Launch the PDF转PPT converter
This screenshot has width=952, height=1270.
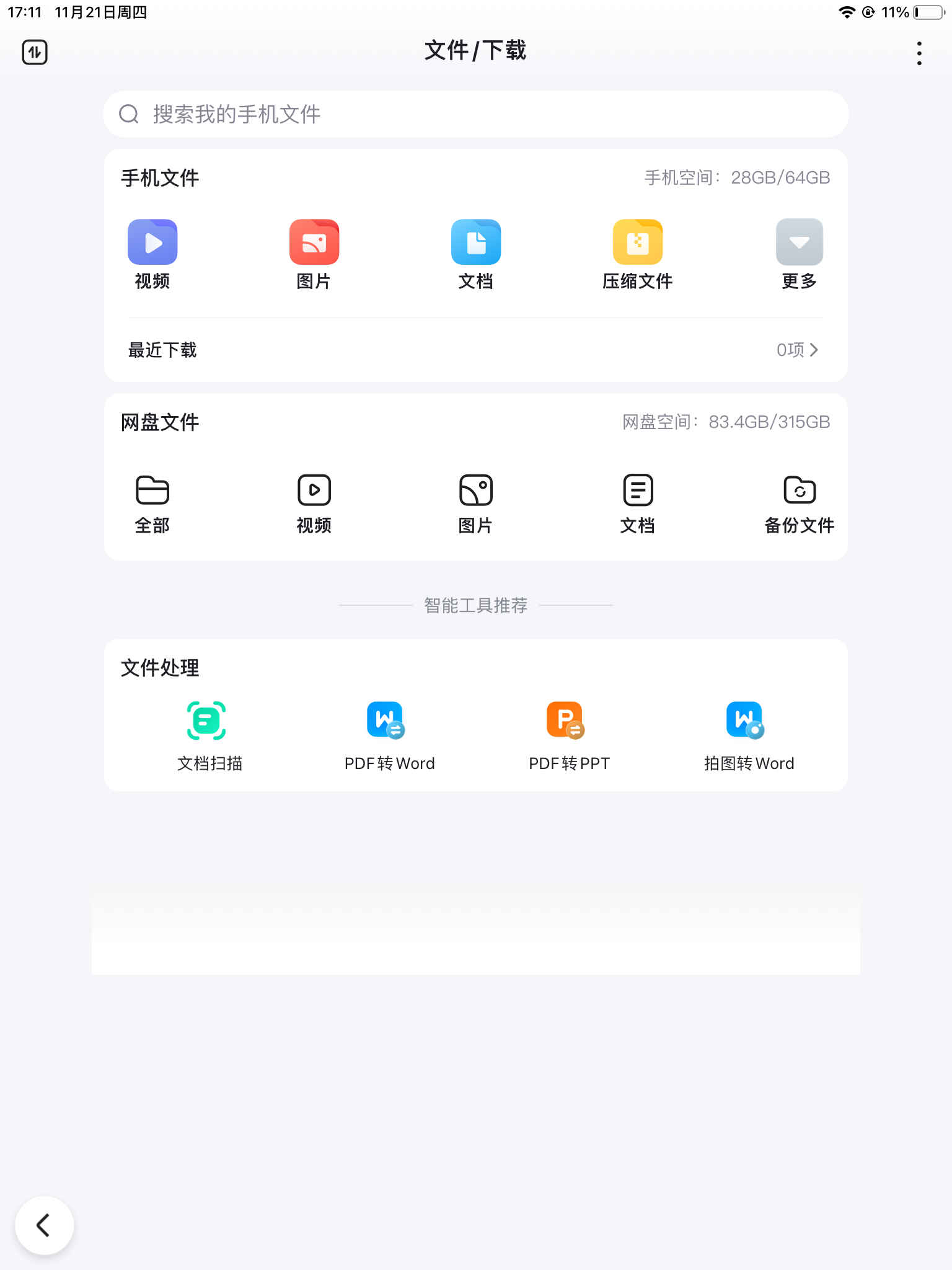pyautogui.click(x=569, y=735)
